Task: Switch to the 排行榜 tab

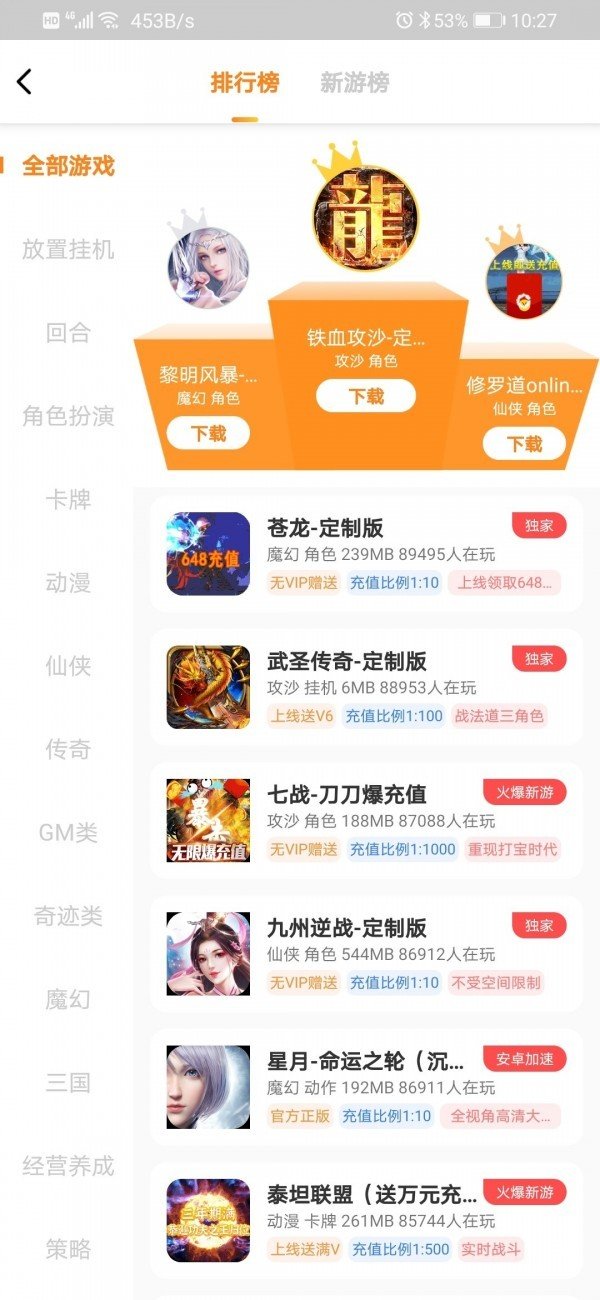Action: tap(244, 83)
